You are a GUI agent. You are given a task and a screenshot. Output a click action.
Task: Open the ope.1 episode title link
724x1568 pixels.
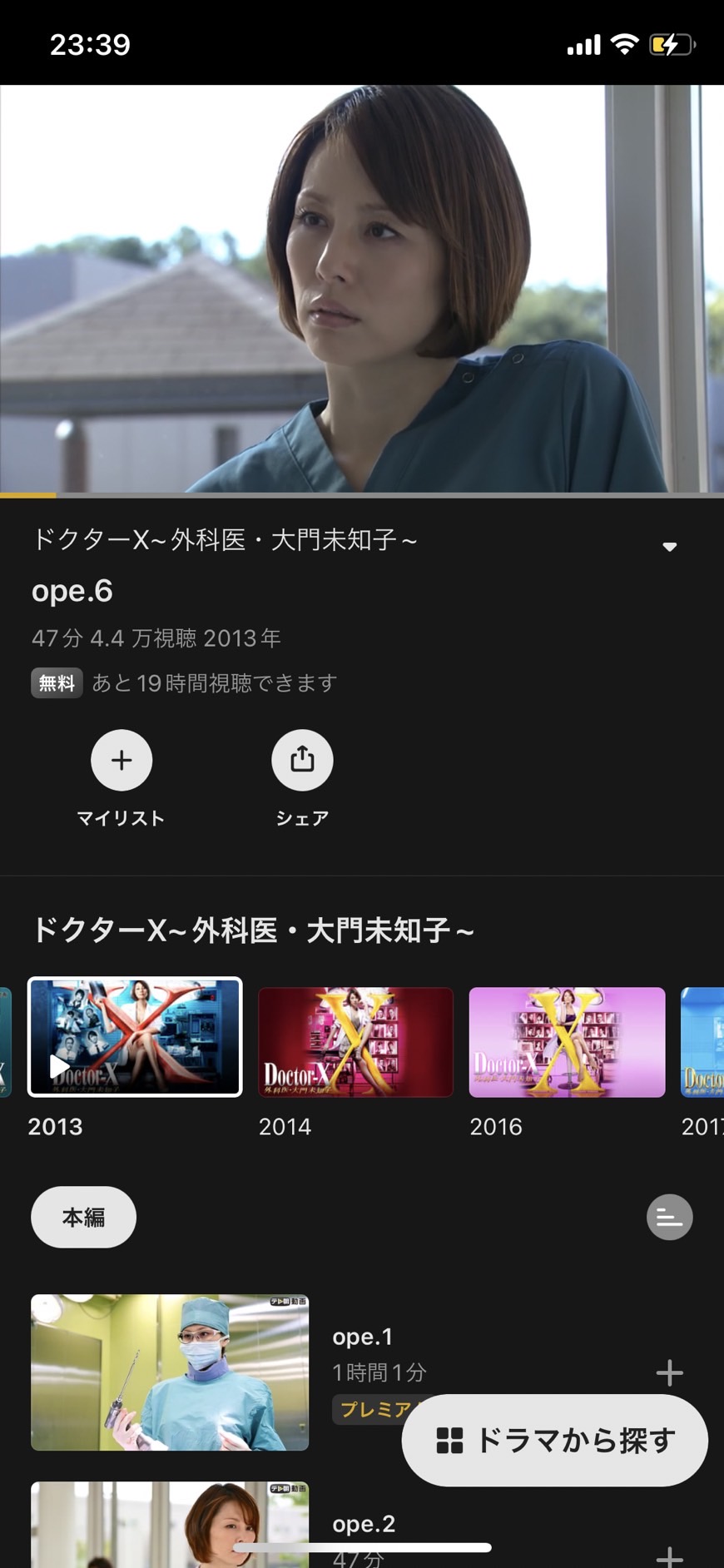click(362, 1337)
